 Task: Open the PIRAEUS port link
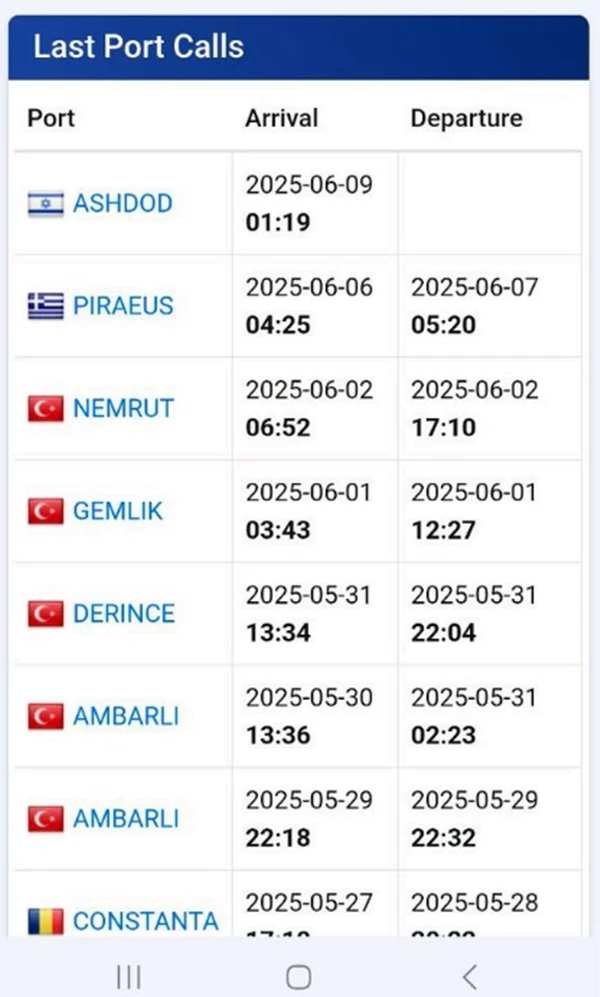coord(123,306)
